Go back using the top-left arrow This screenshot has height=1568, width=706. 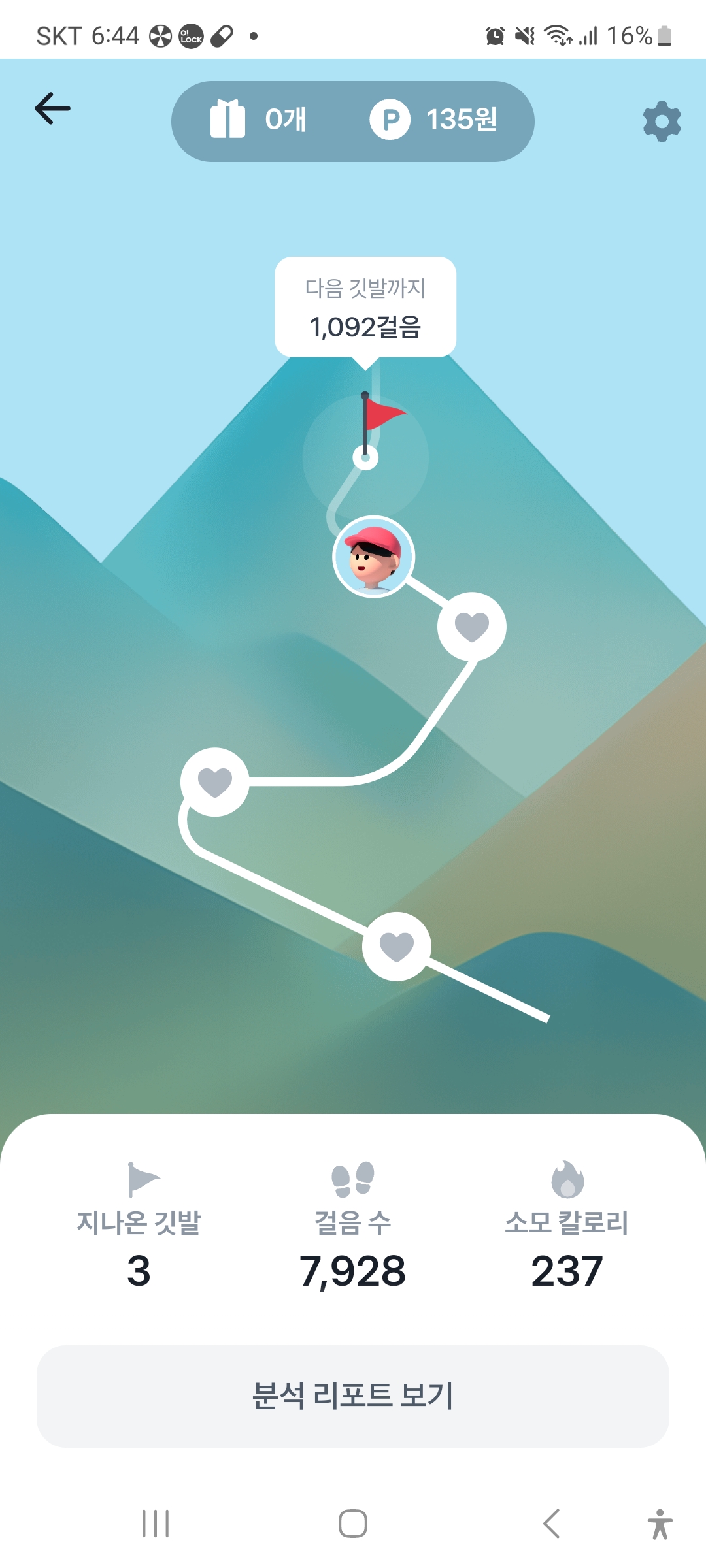52,108
